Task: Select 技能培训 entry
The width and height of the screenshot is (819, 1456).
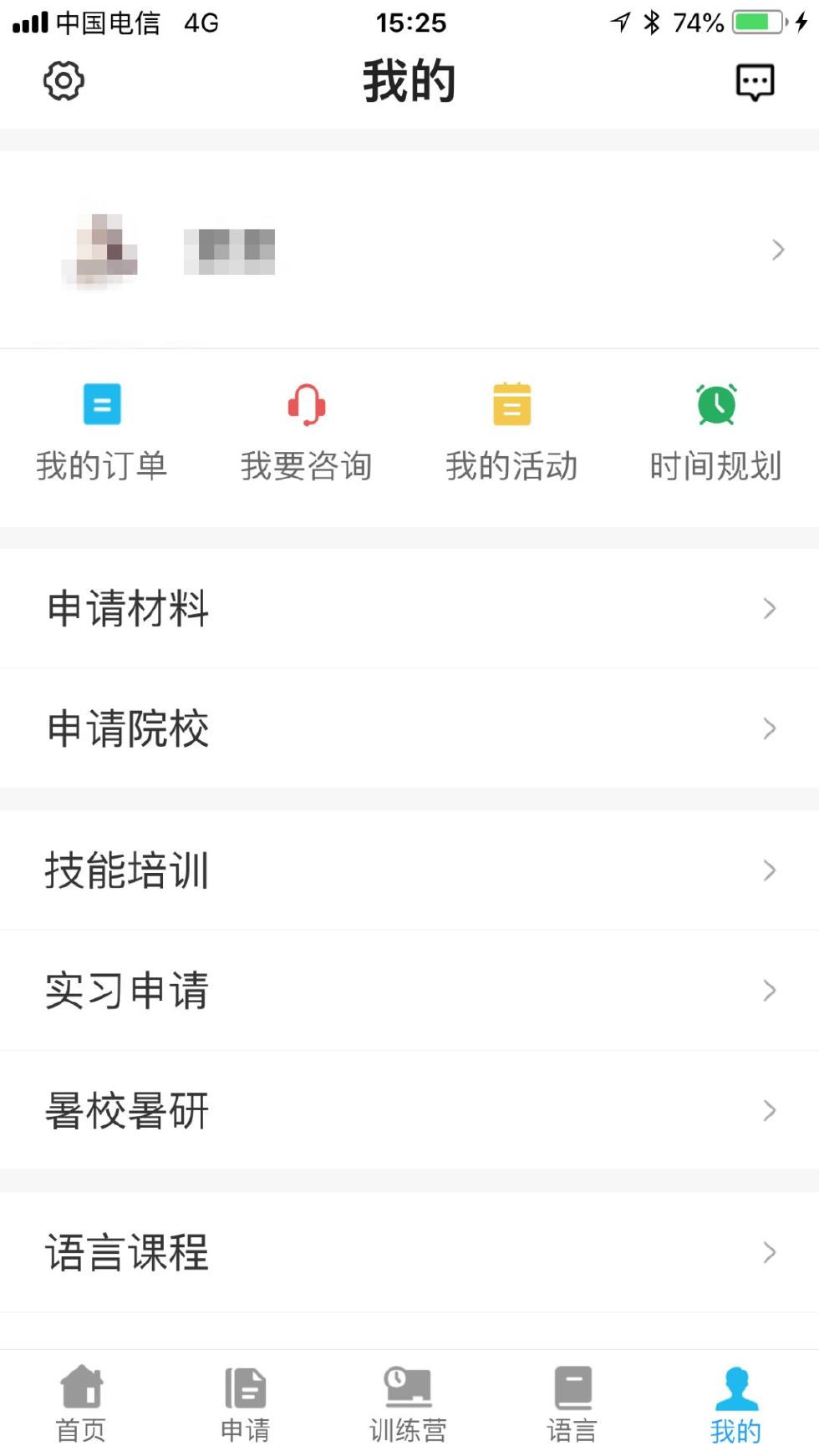Action: 409,870
